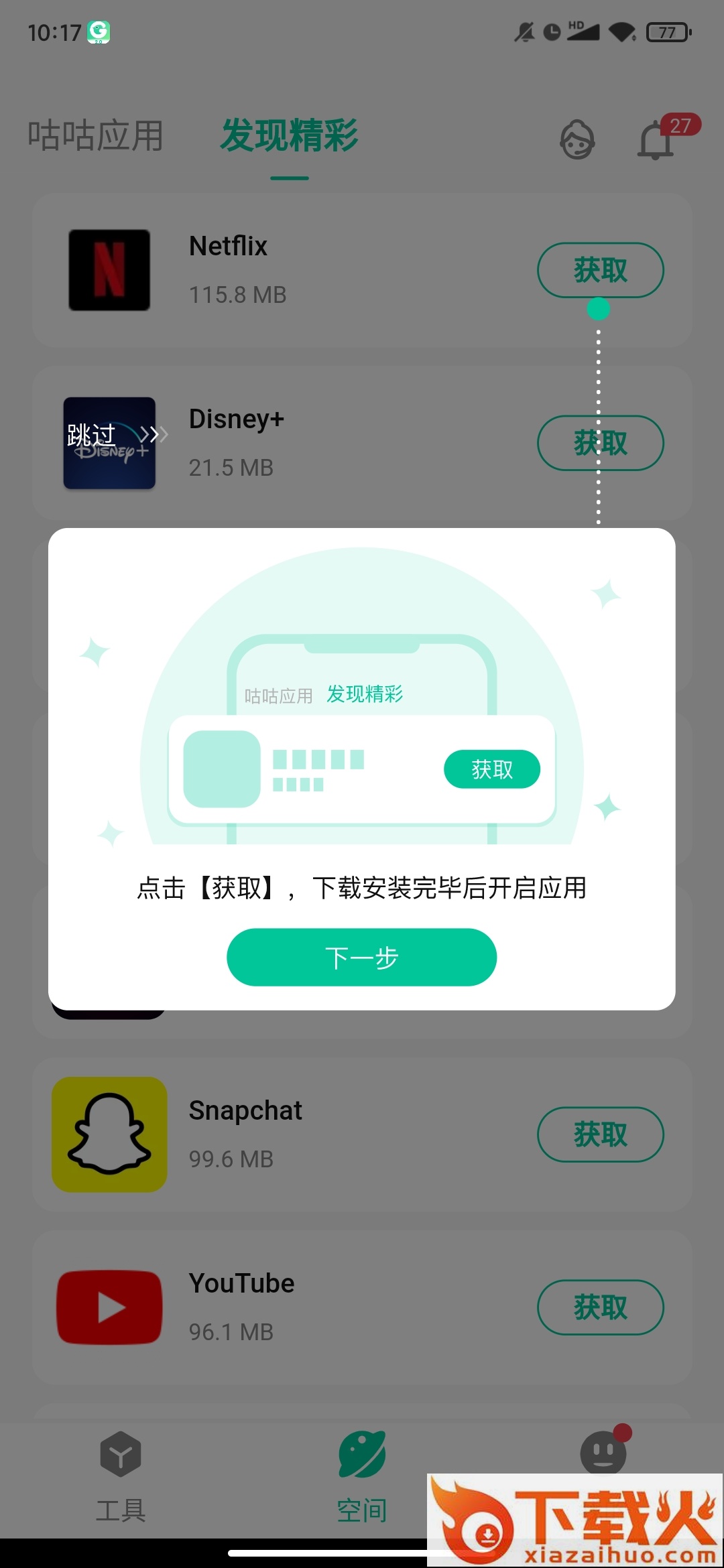Get the Snapchat app
Screen dimensions: 724x1568
600,1134
